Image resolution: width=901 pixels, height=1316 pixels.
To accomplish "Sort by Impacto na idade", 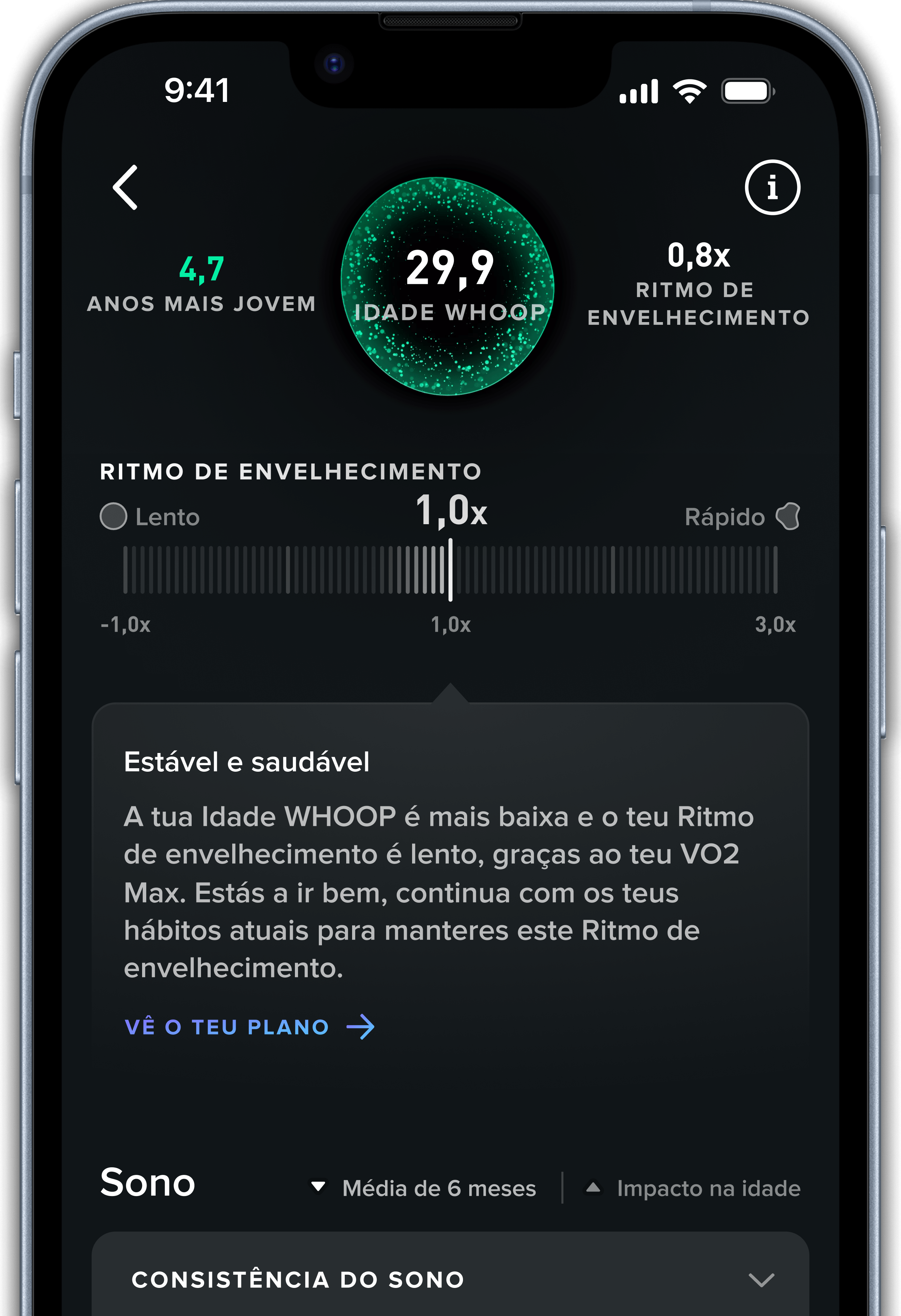I will tap(694, 1188).
